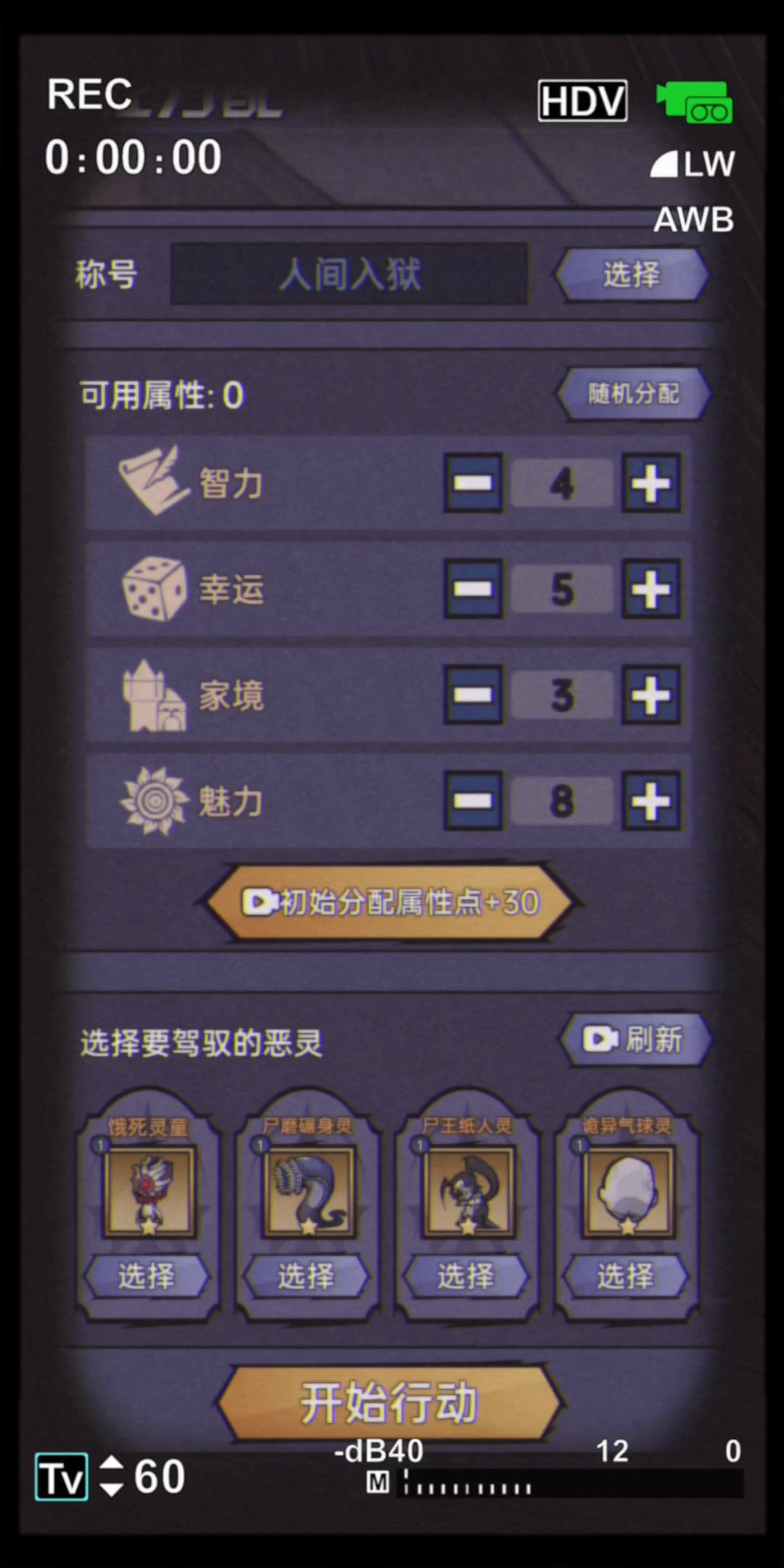Select the 诡异气球灵 spirit
Image resolution: width=784 pixels, height=1568 pixels.
coord(626,1275)
